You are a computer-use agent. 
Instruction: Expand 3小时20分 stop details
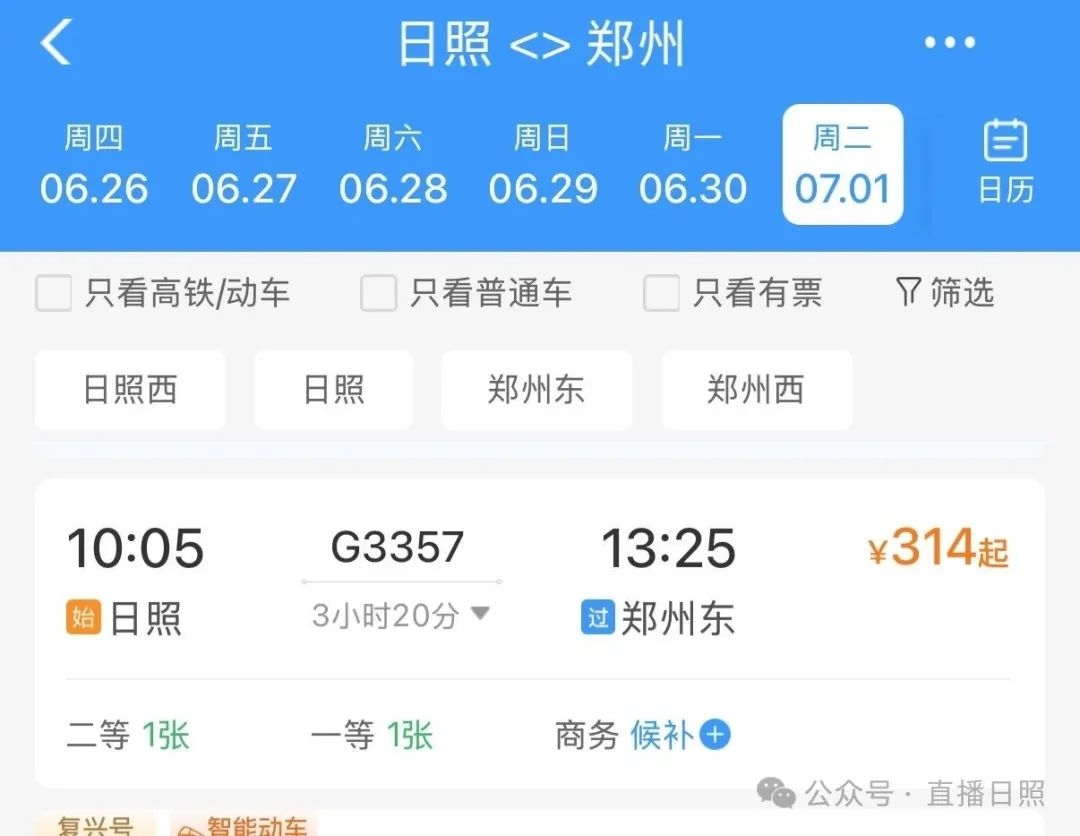400,615
